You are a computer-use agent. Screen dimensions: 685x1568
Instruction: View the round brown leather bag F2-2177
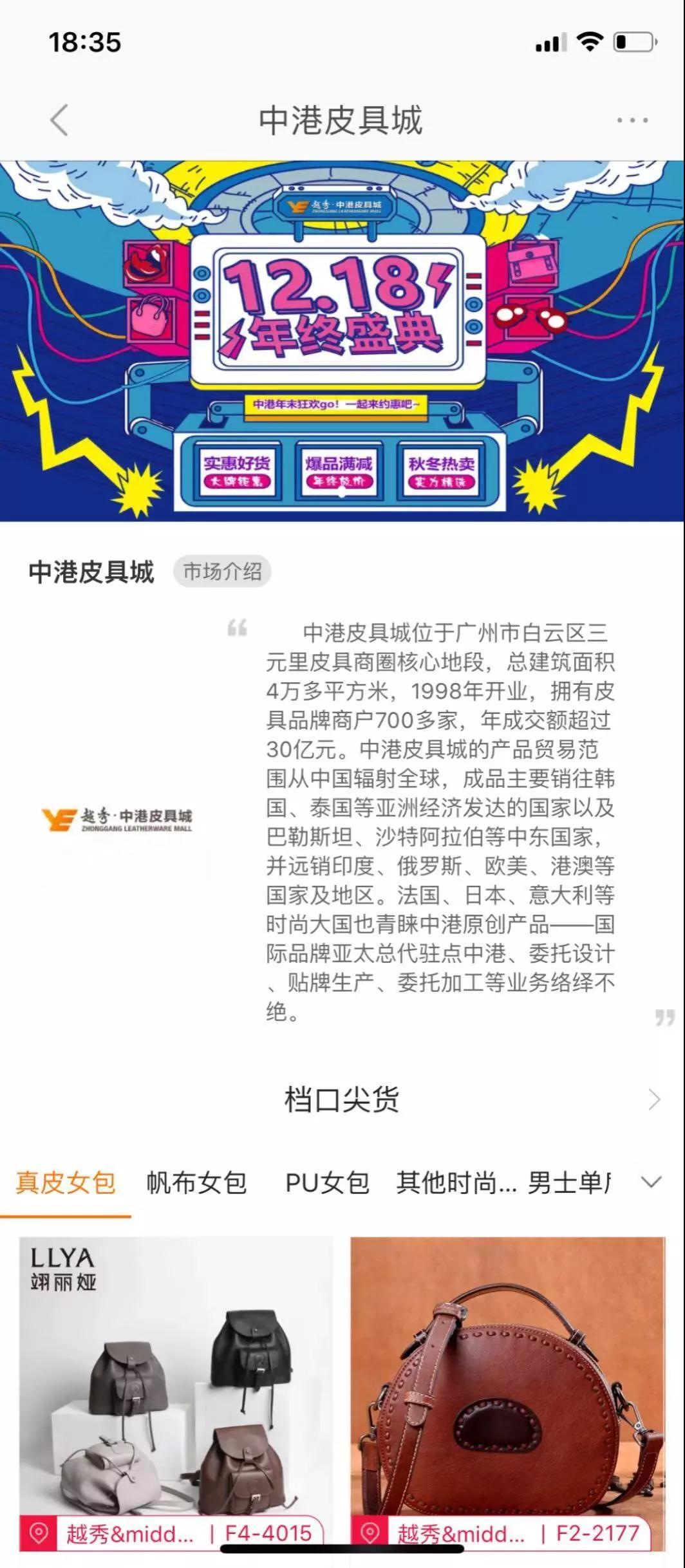[507, 1390]
